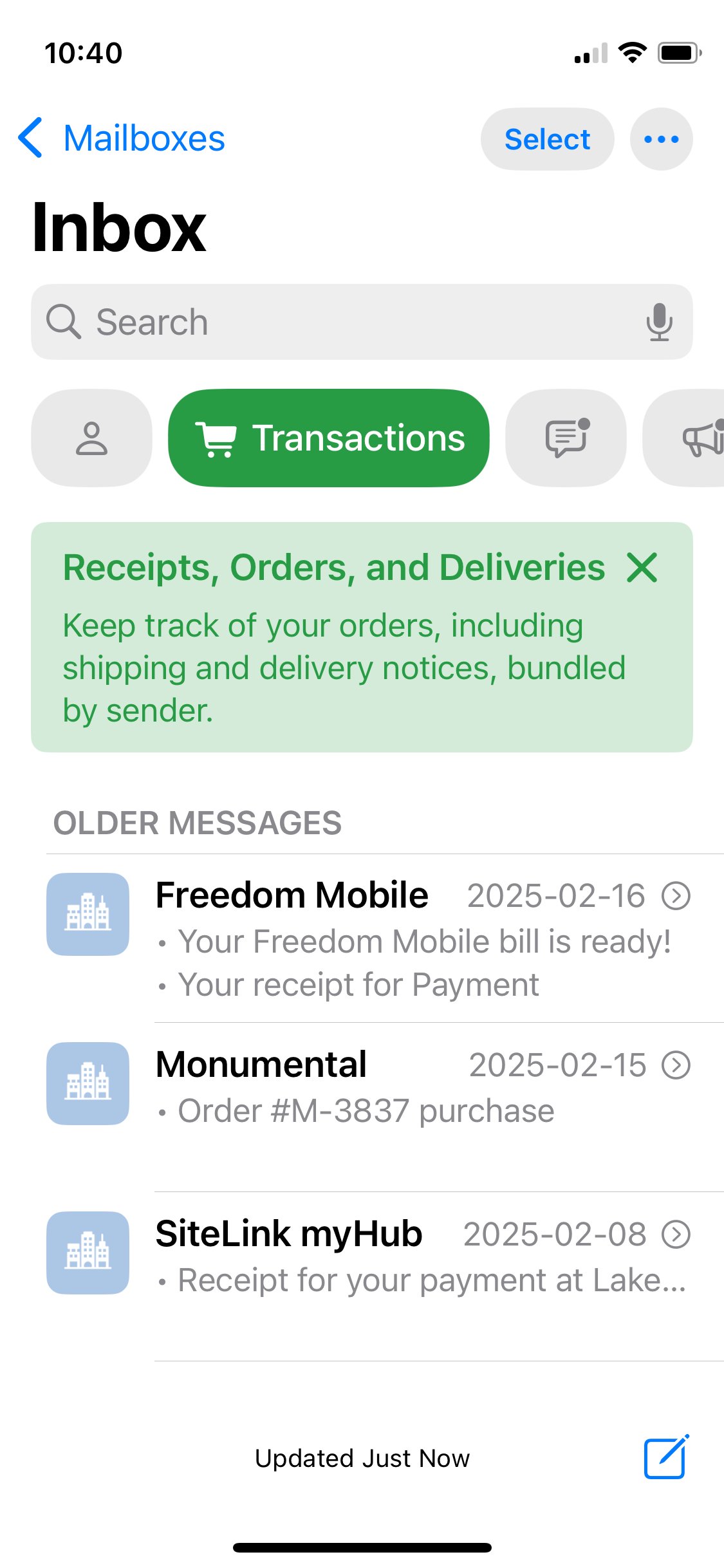
Task: Open the SiteLink myHub receipt email
Action: point(385,1276)
